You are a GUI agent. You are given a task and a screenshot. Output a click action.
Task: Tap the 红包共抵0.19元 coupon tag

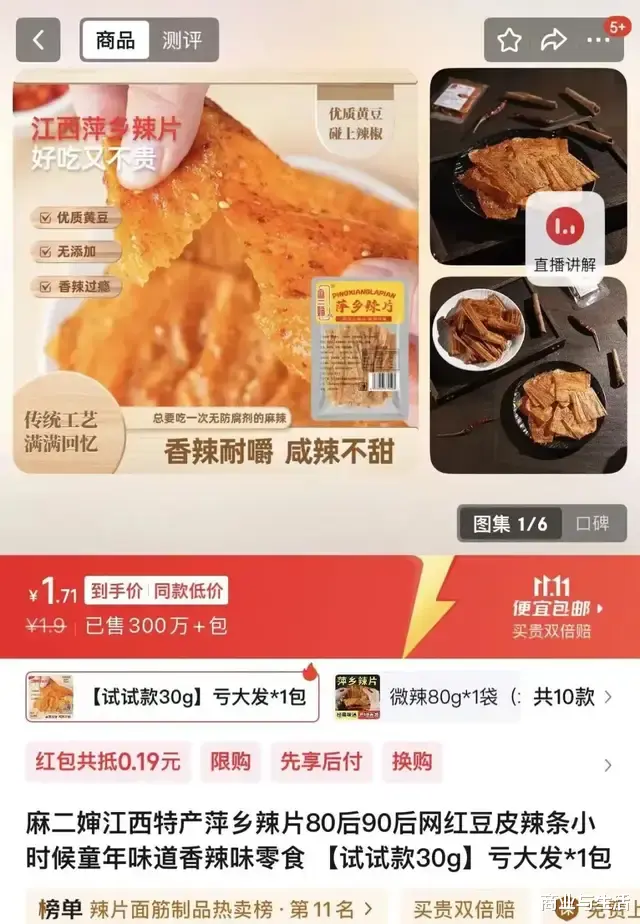[108, 762]
